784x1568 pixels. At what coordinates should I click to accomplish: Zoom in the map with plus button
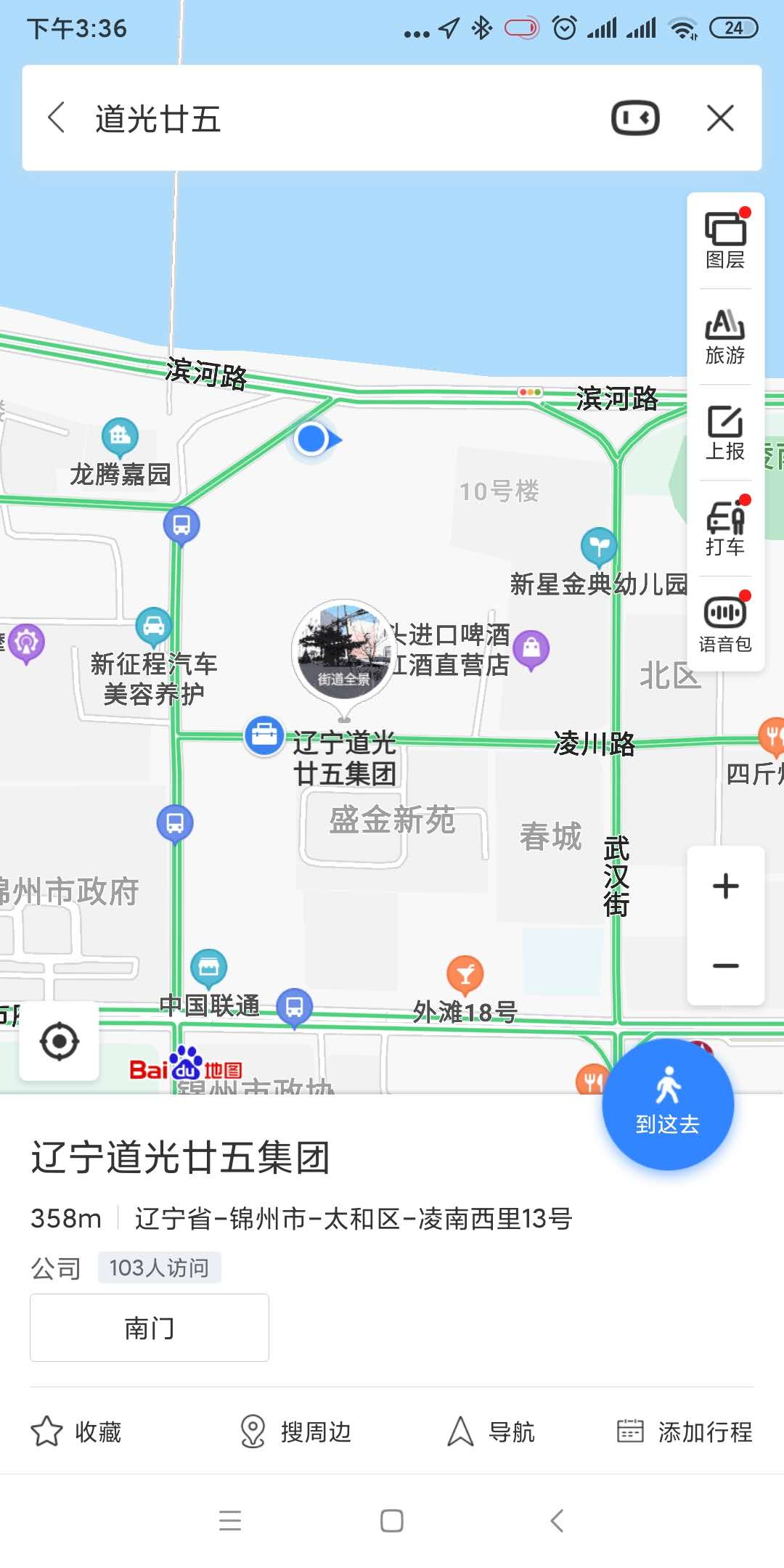click(725, 886)
